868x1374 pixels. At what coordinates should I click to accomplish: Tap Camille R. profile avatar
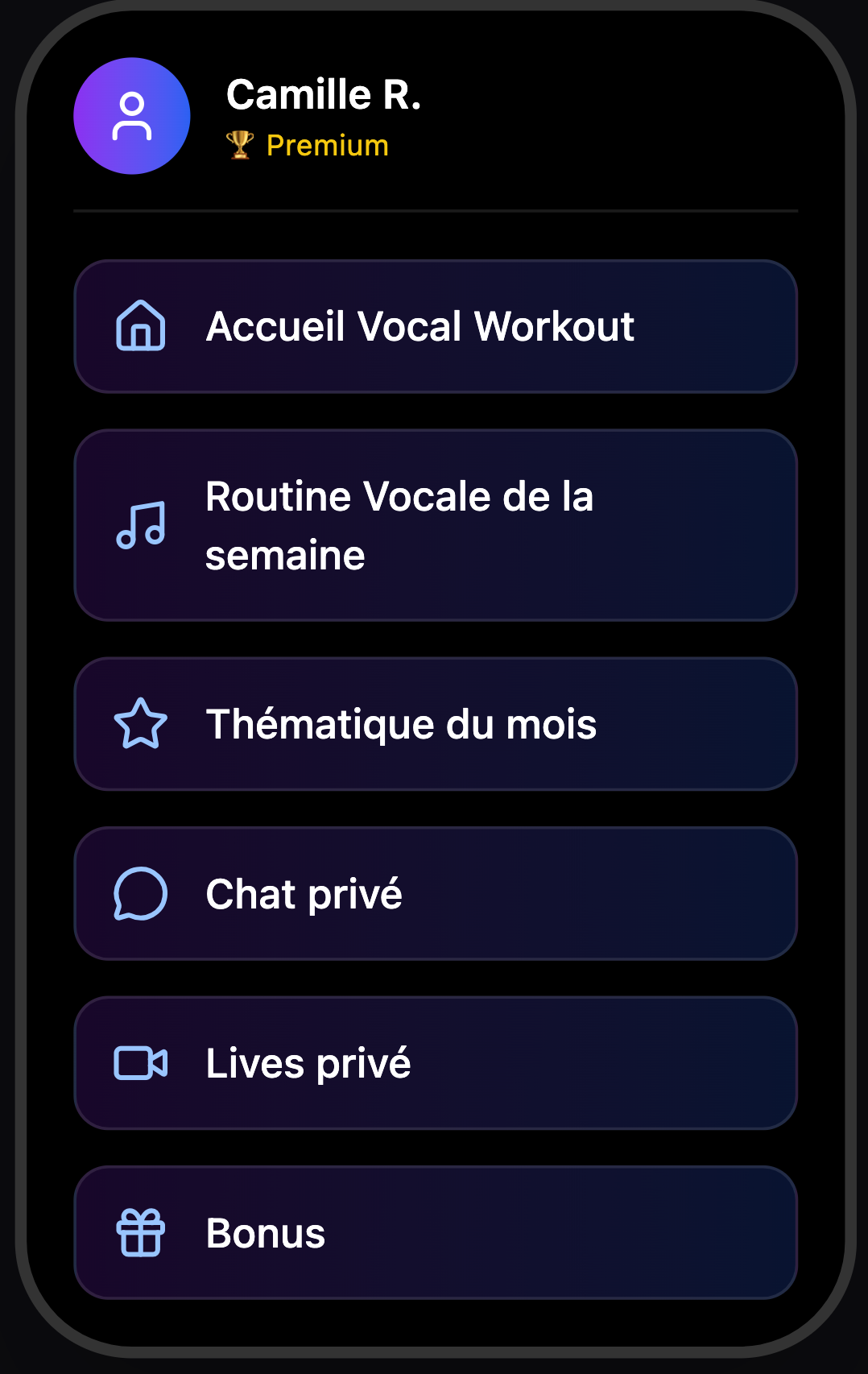(x=132, y=116)
